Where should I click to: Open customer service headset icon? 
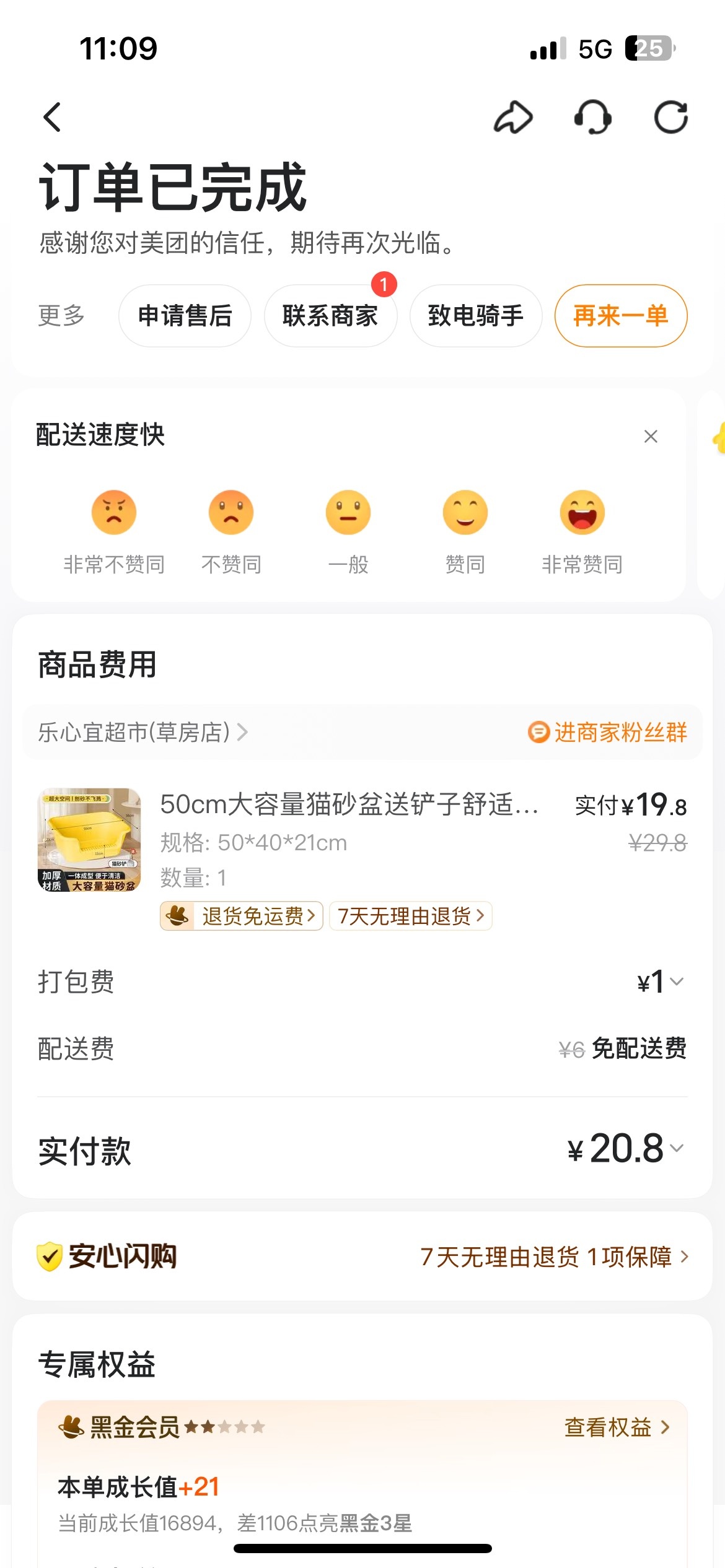(x=592, y=117)
